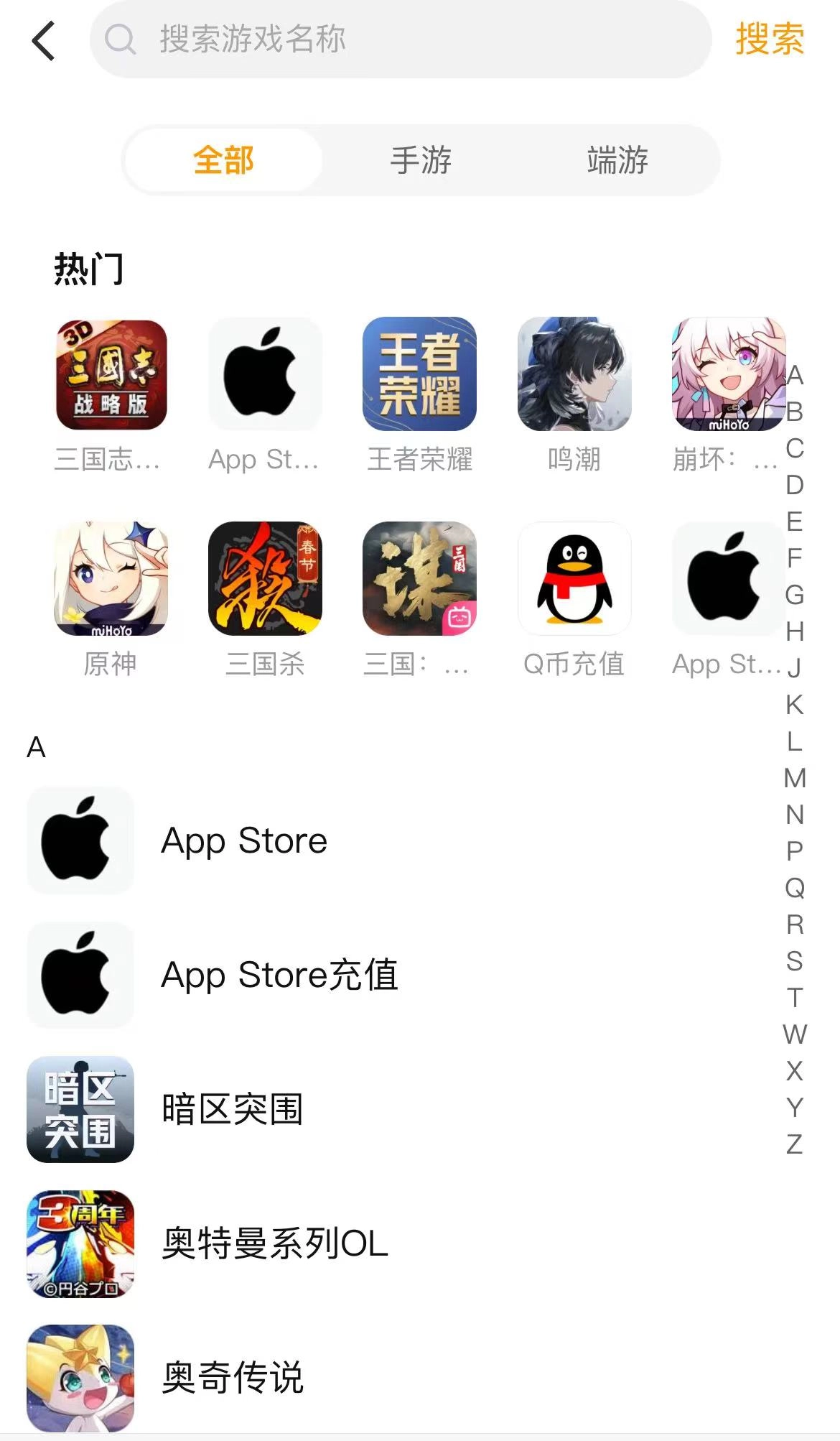Select Q币充值 from hot games
The height and width of the screenshot is (1441, 840).
[x=574, y=579]
